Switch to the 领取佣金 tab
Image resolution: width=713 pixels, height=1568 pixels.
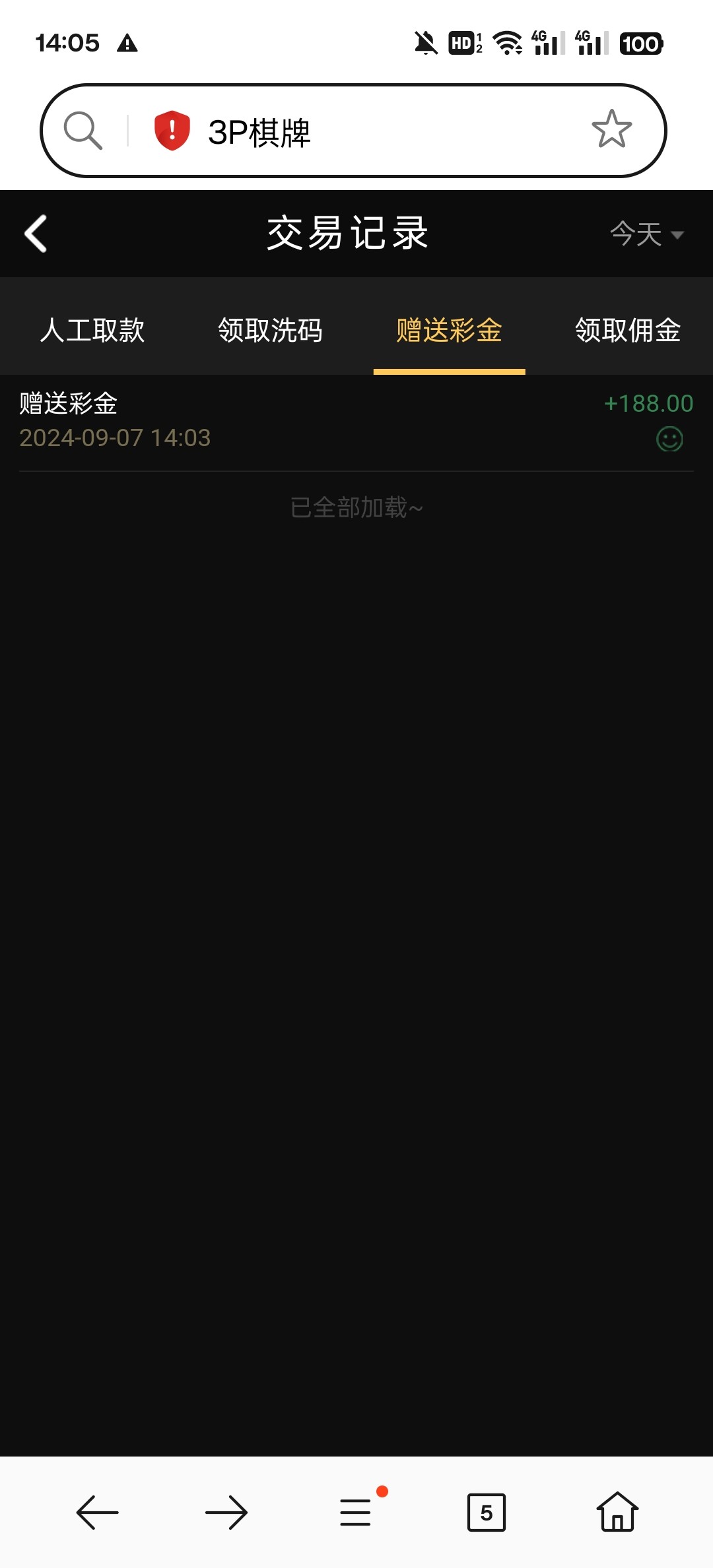[x=627, y=330]
